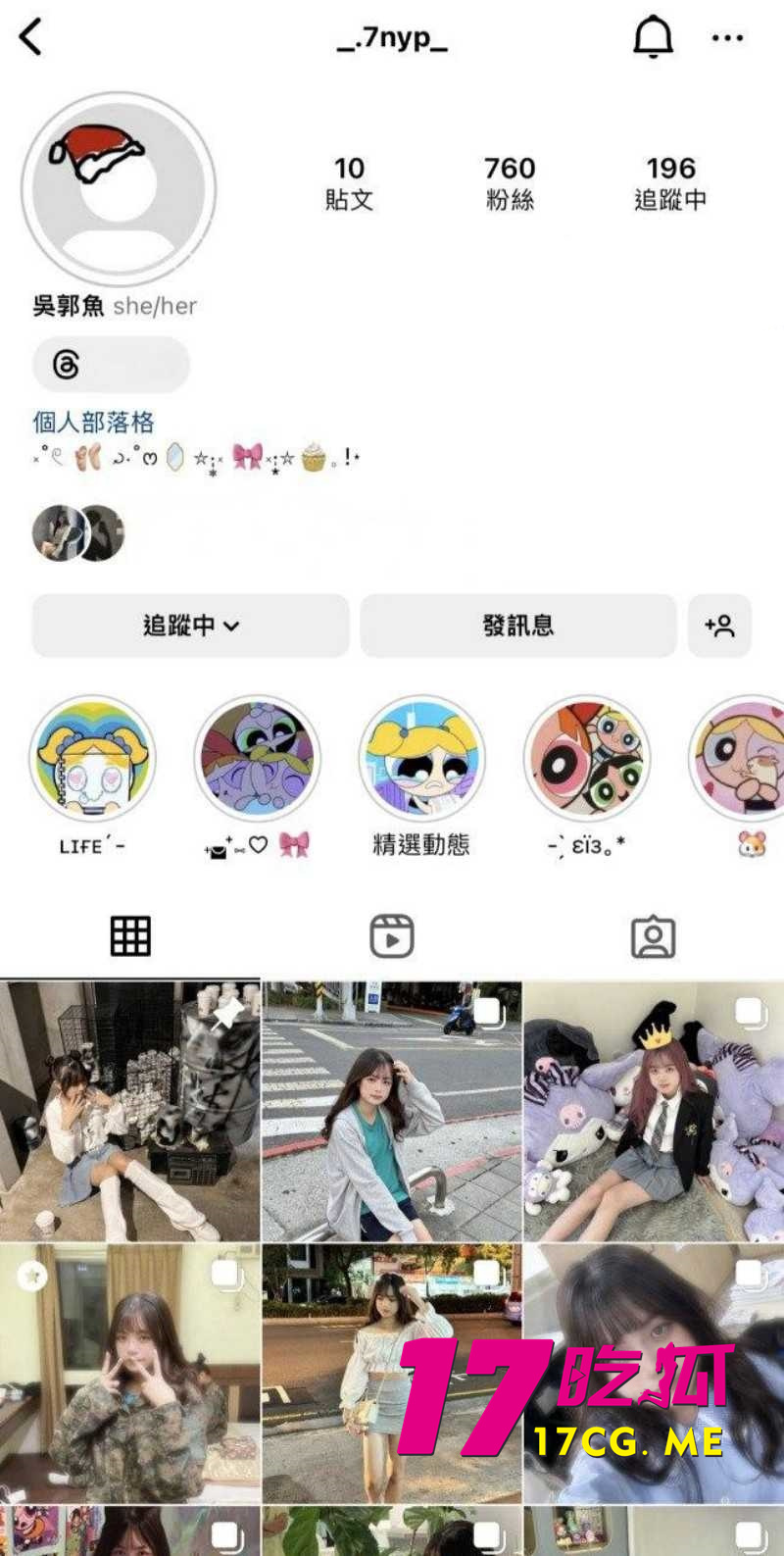Open the post with Kuromi plushies
Viewport: 784px width, 1556px height.
pos(654,1111)
